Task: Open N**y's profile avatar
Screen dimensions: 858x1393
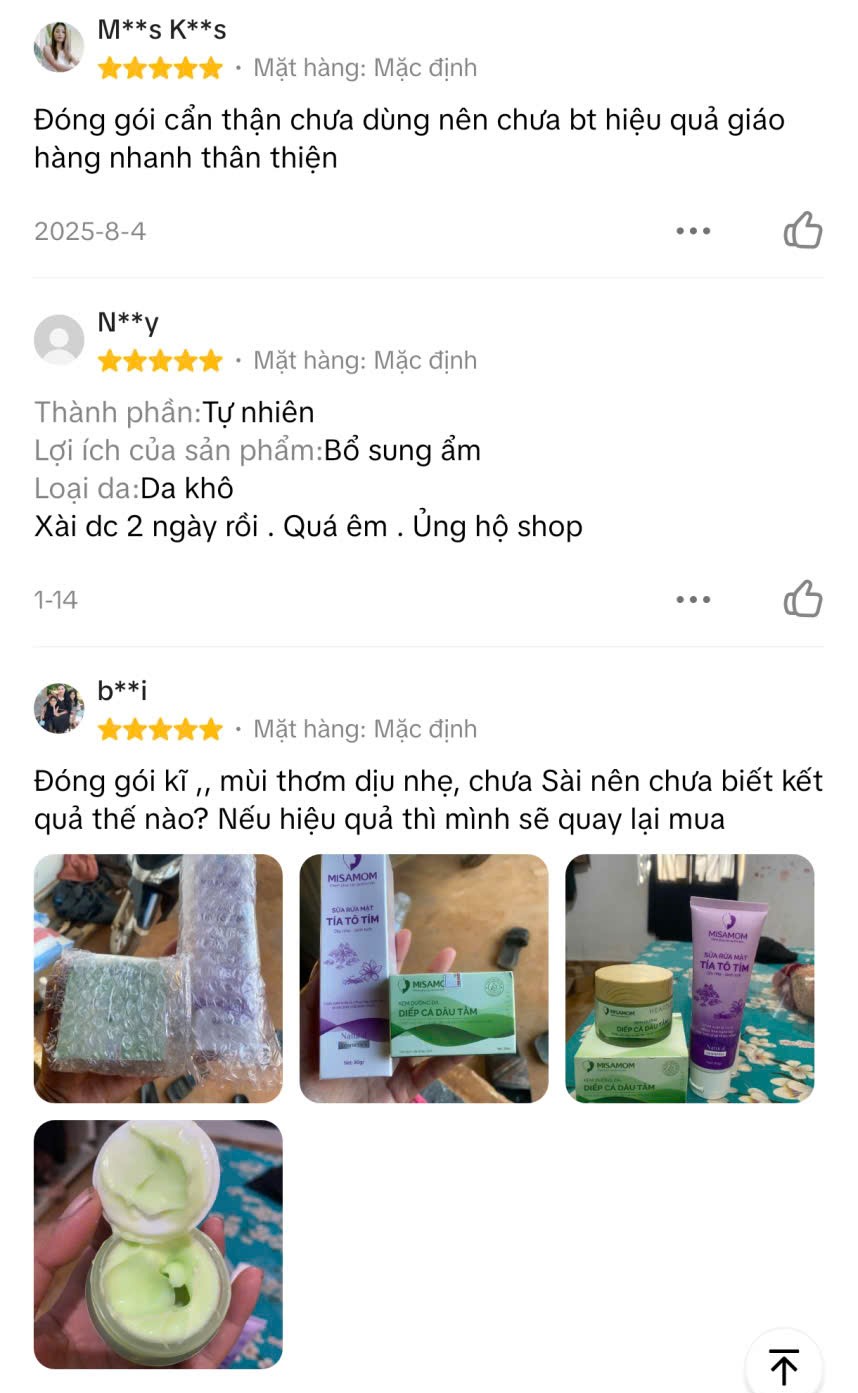Action: 59,340
